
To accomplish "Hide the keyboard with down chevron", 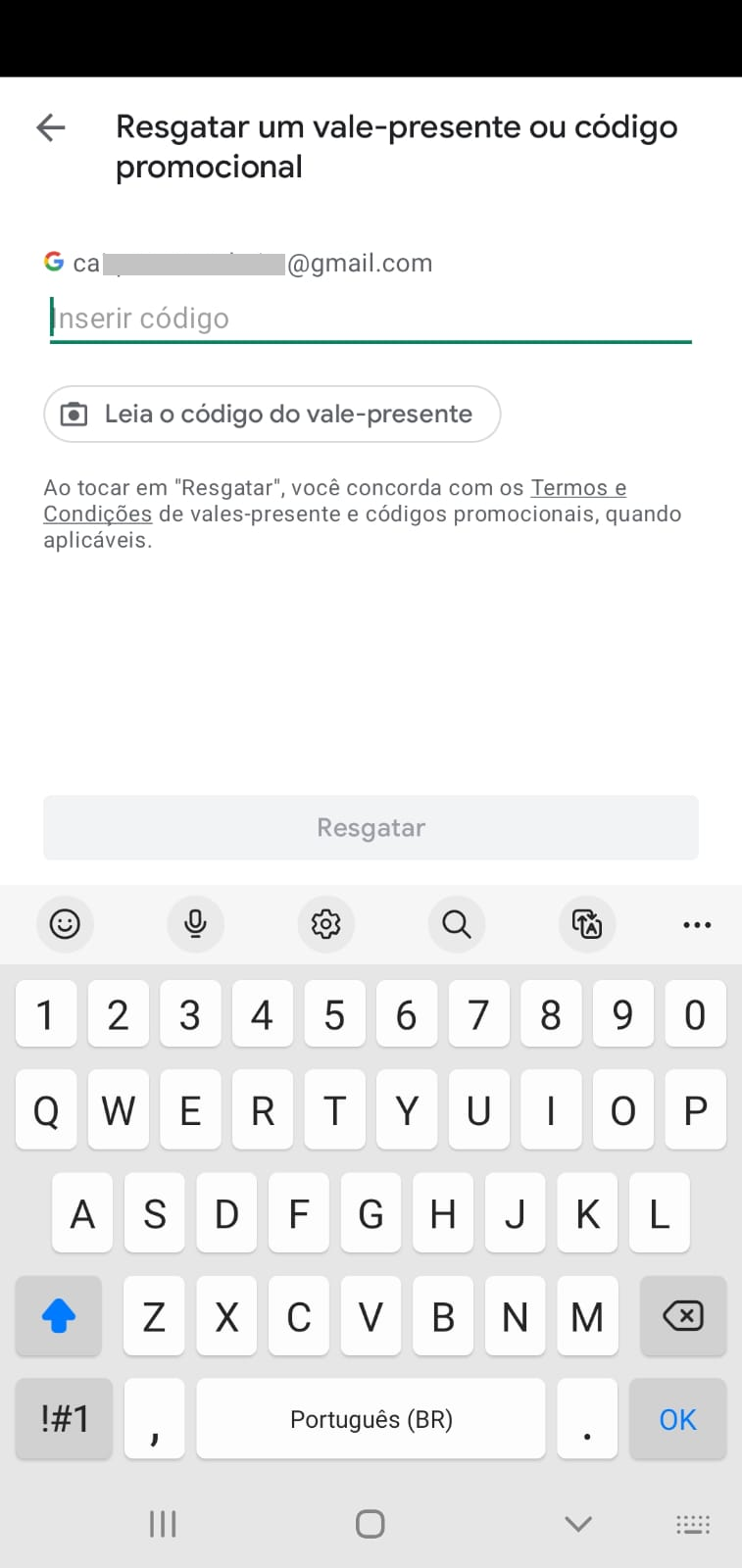I will [x=578, y=1524].
